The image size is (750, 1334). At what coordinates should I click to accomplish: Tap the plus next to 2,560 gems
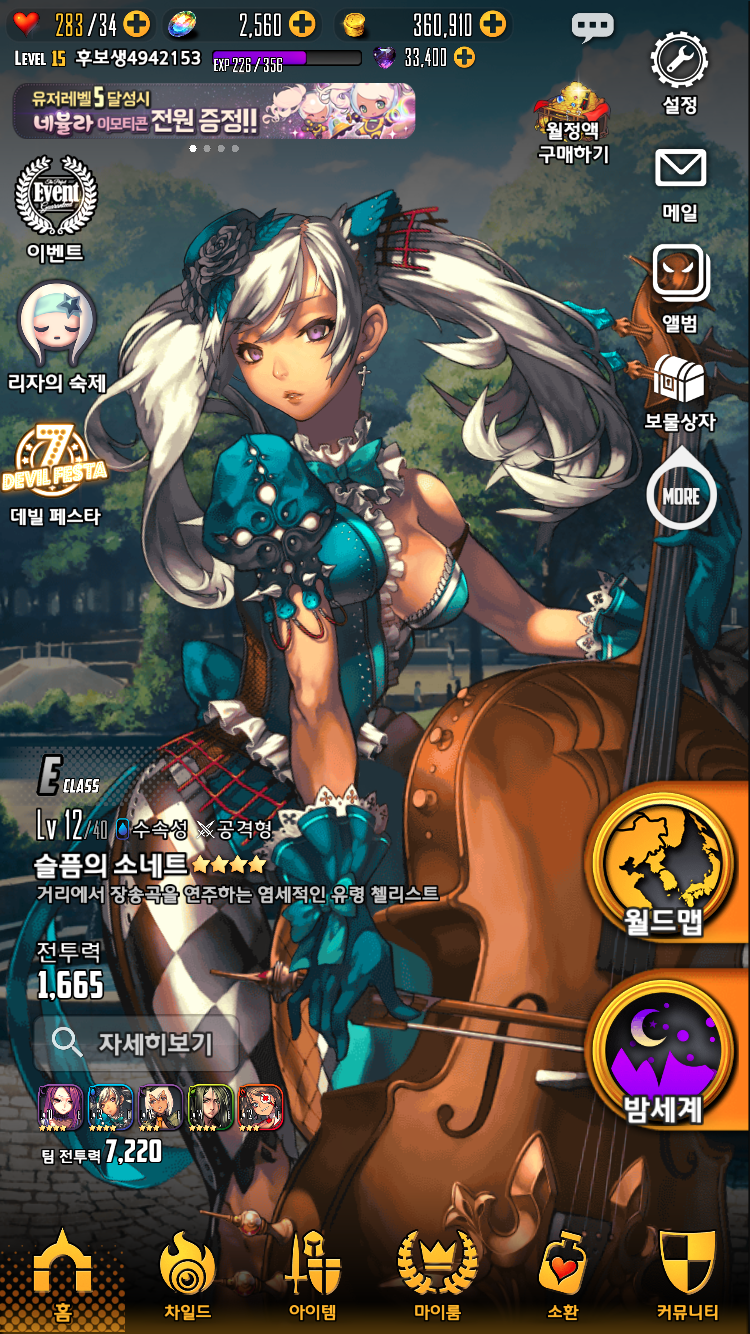(x=301, y=24)
